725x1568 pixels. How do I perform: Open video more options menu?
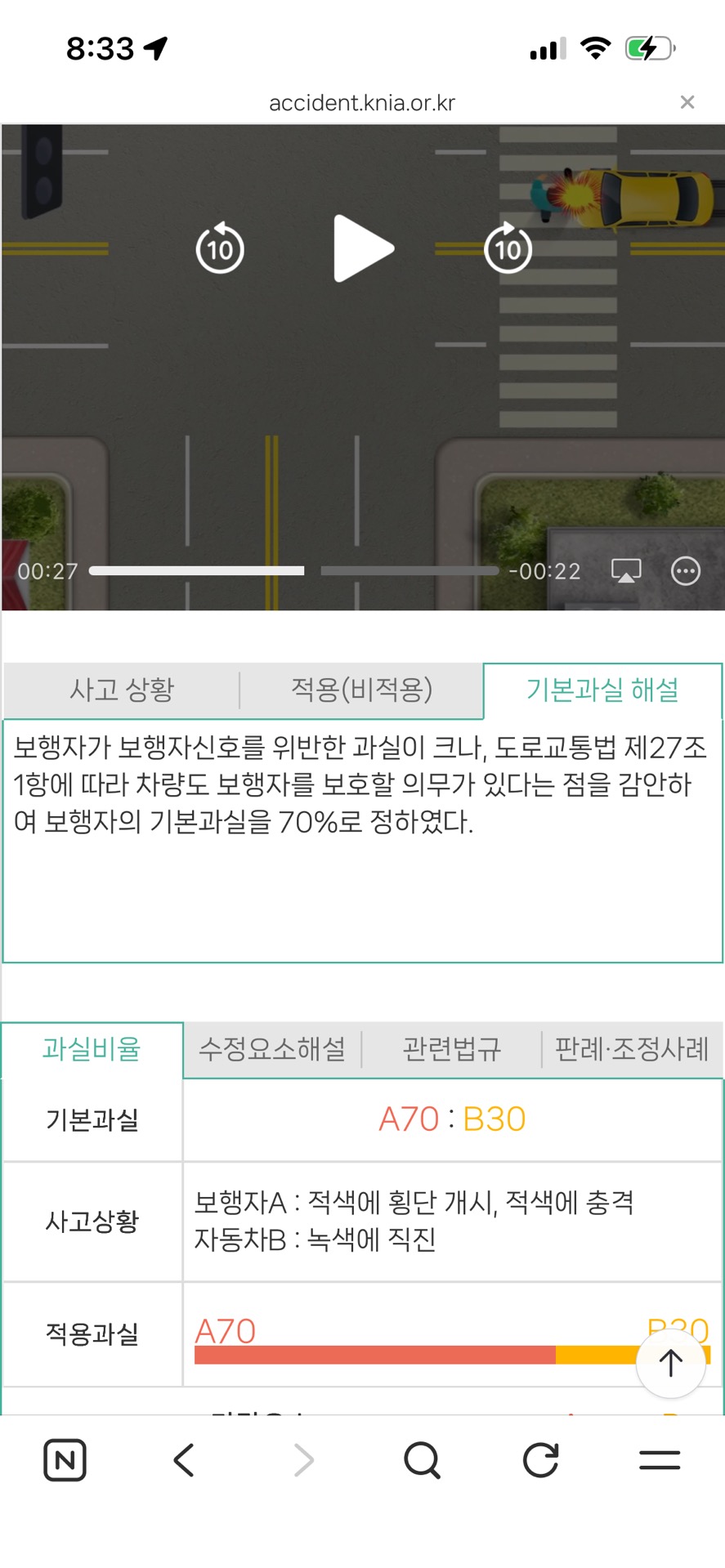click(685, 570)
